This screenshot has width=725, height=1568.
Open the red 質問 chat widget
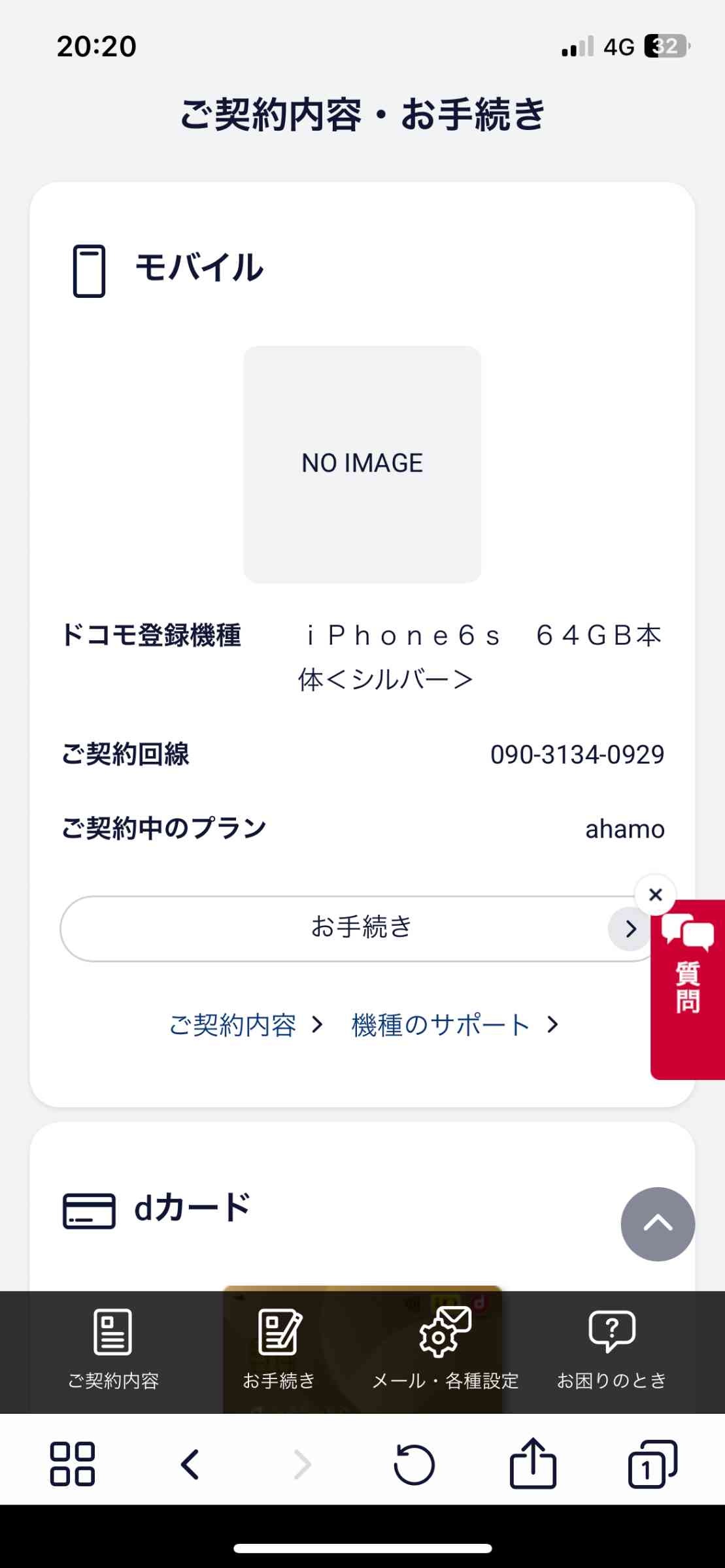click(x=688, y=988)
